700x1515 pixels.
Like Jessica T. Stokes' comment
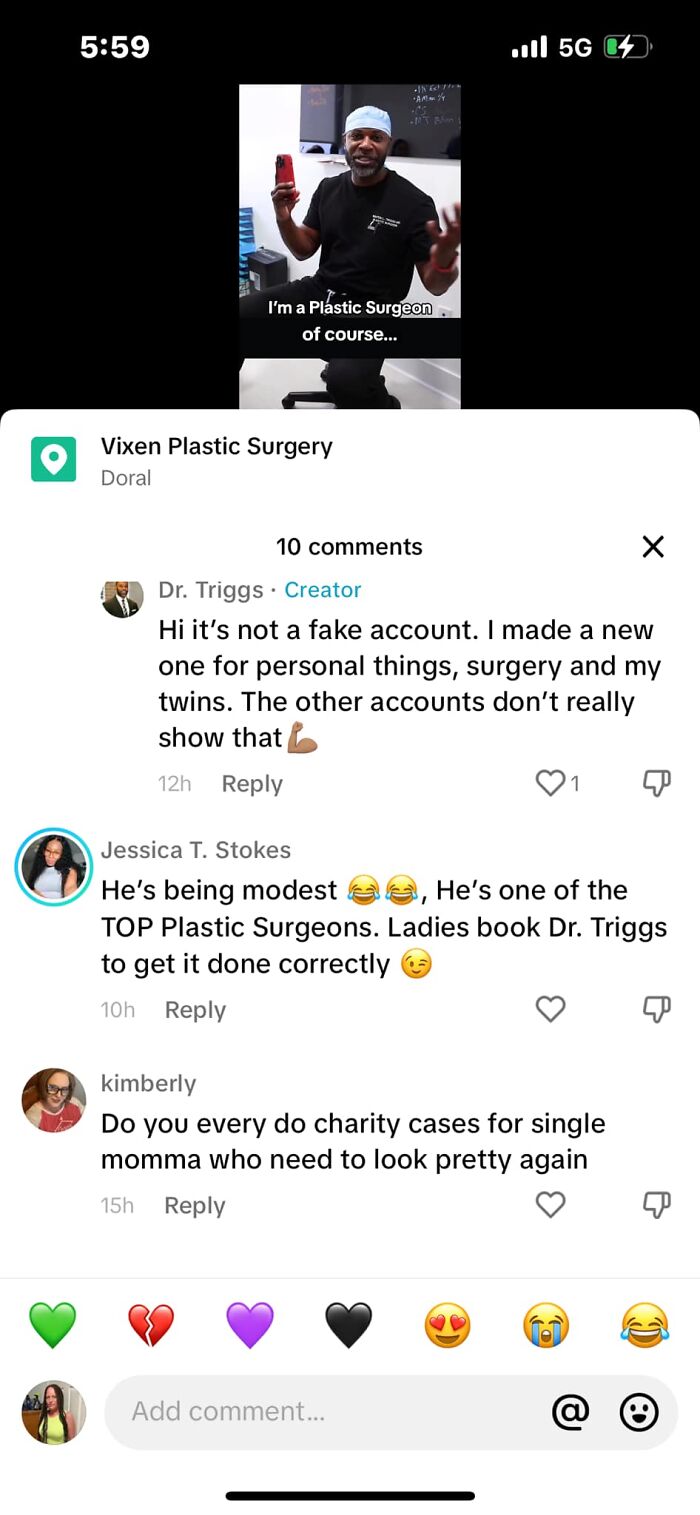(x=551, y=1009)
